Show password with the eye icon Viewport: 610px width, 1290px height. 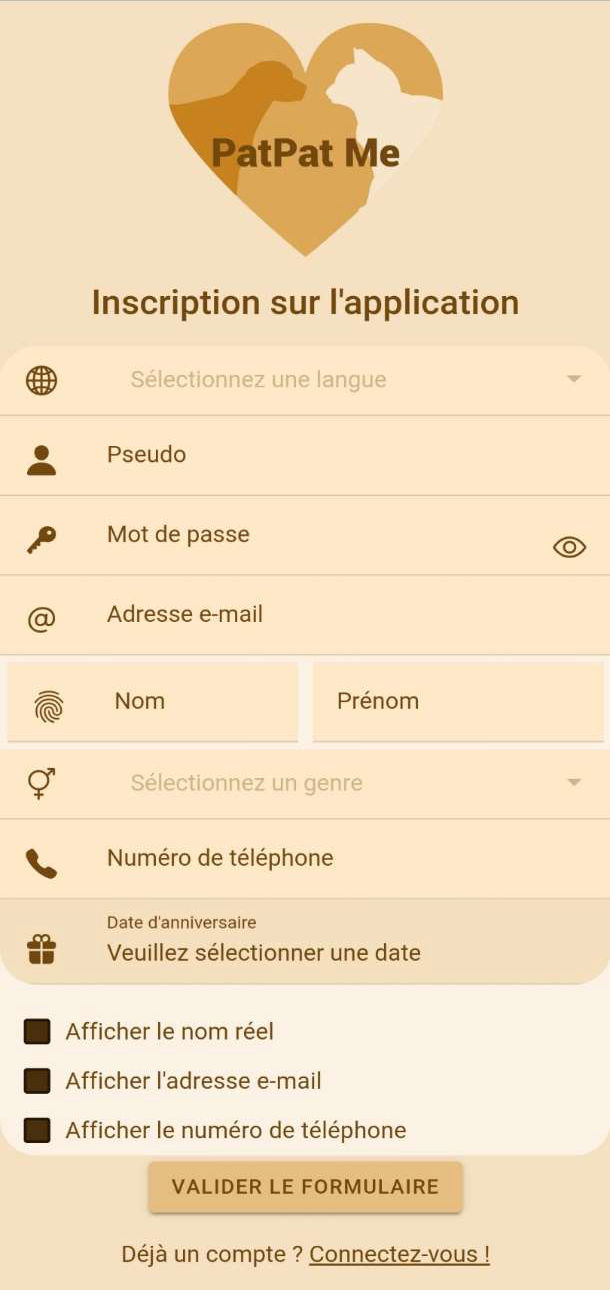coord(569,547)
